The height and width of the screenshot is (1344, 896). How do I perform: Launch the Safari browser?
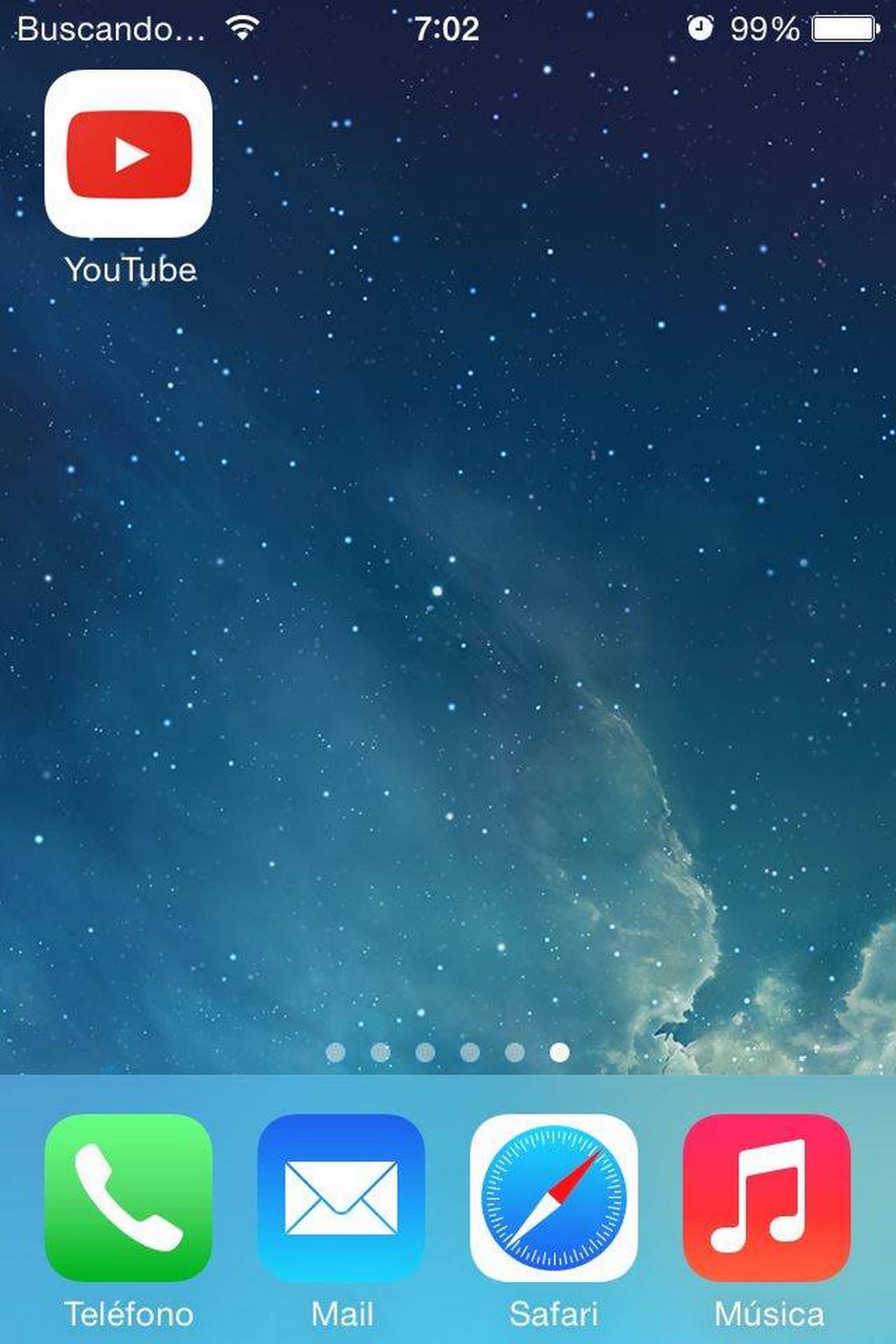click(553, 1197)
